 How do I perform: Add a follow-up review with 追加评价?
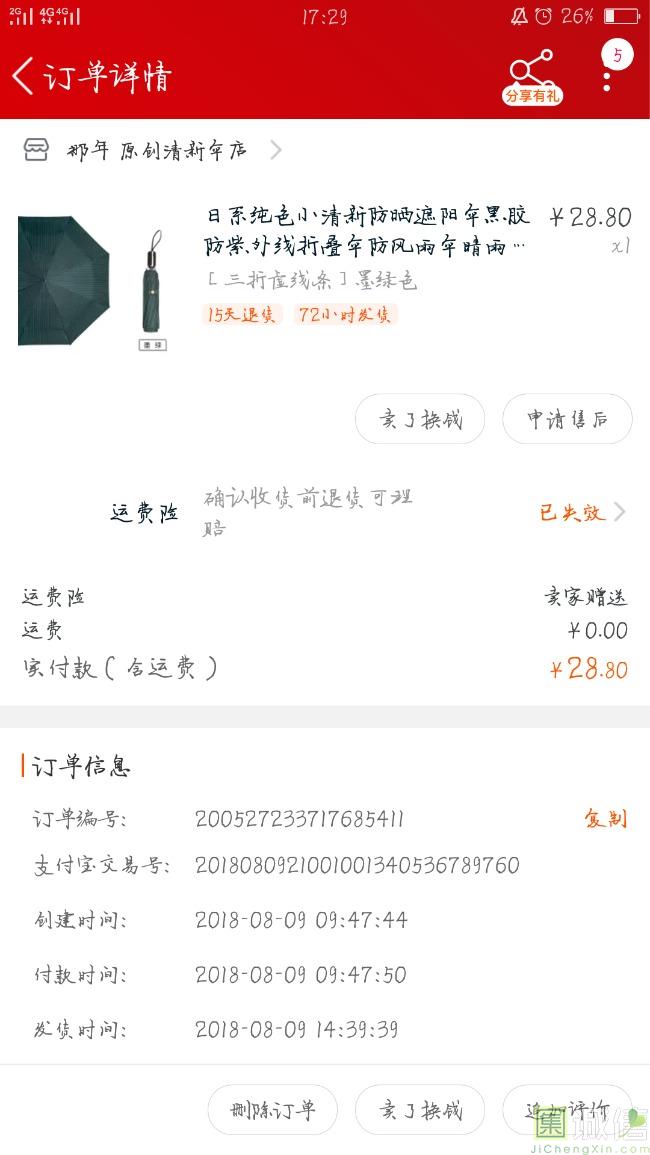click(x=567, y=1110)
